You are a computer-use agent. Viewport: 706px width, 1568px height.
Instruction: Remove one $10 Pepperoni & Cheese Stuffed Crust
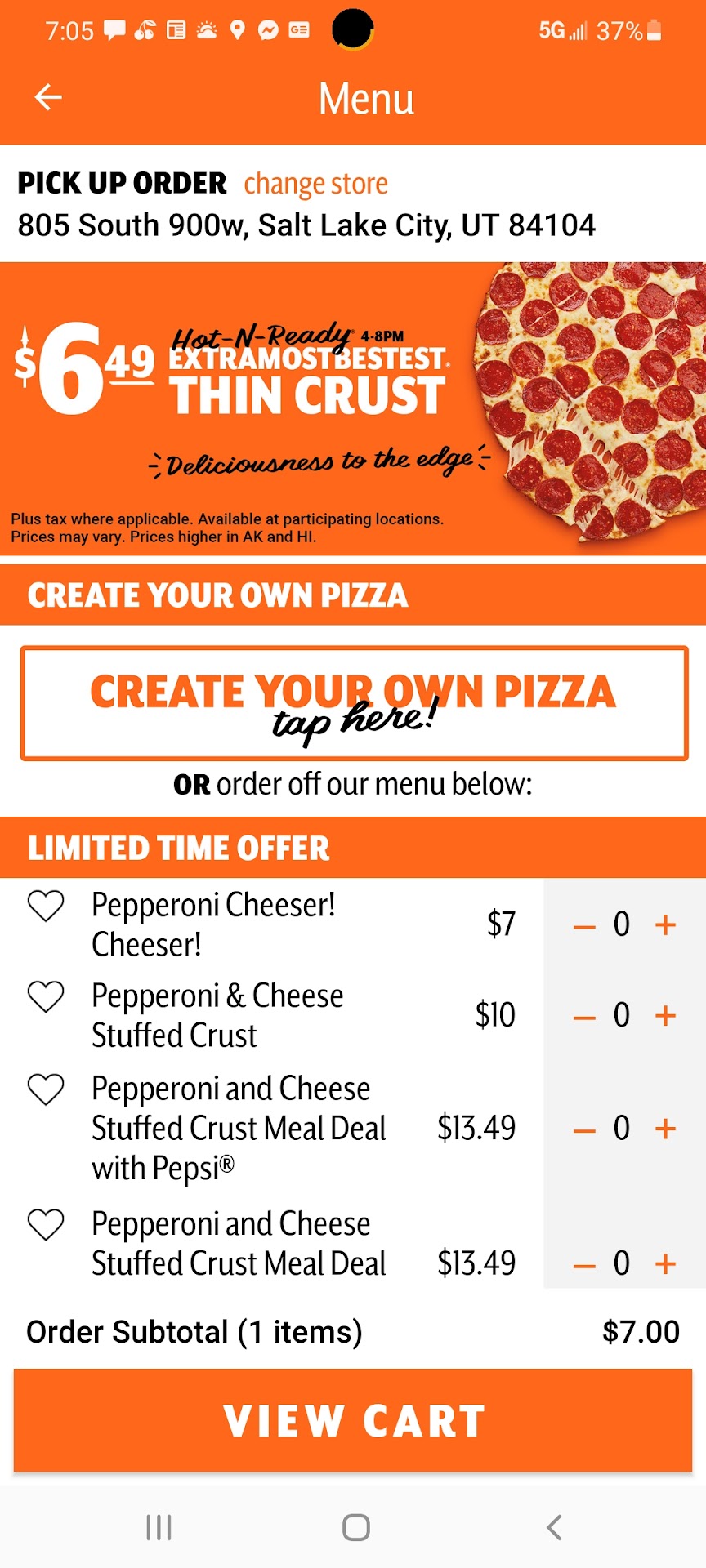(x=584, y=1017)
